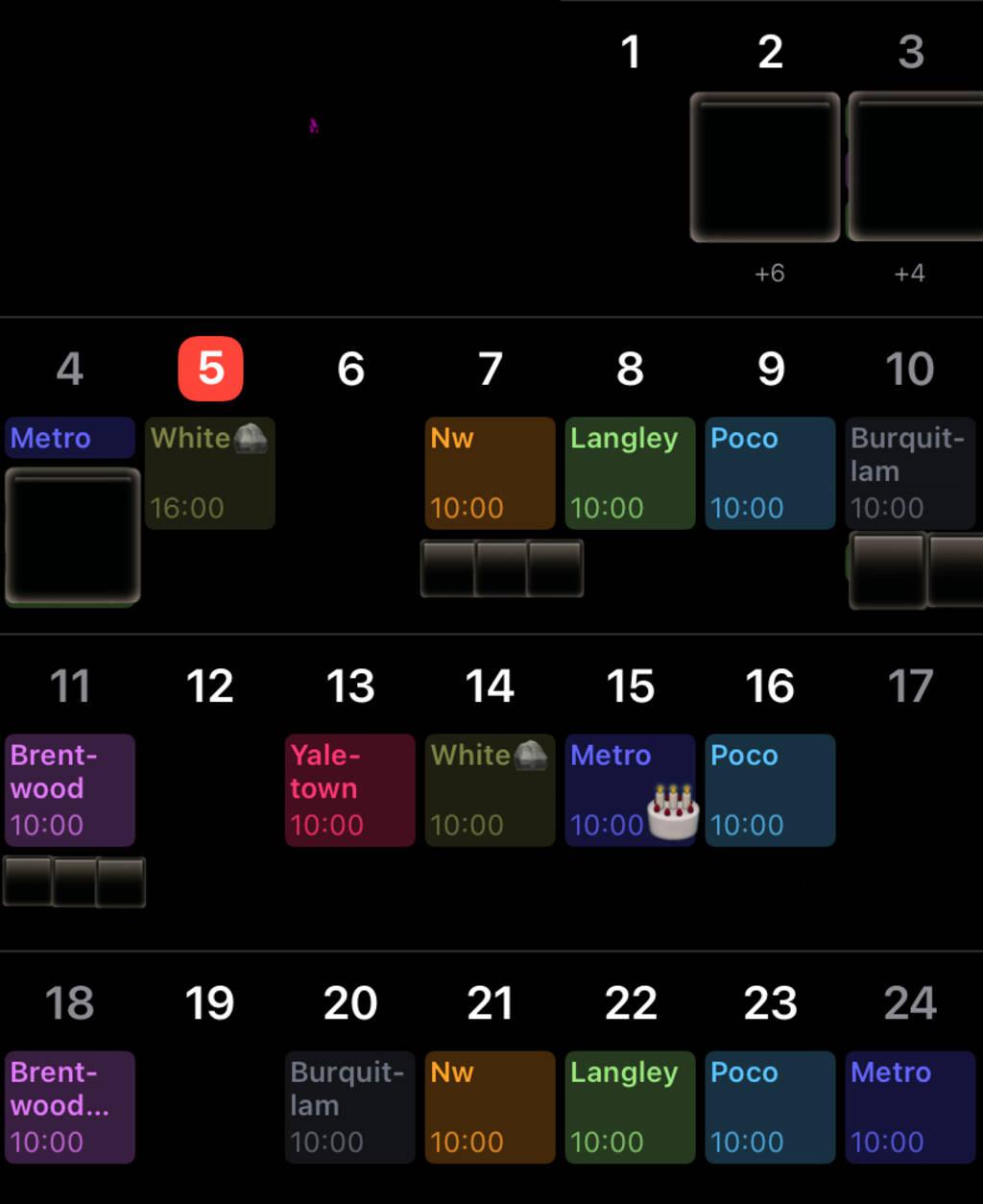Show the +6 more events on day 2

pyautogui.click(x=769, y=274)
